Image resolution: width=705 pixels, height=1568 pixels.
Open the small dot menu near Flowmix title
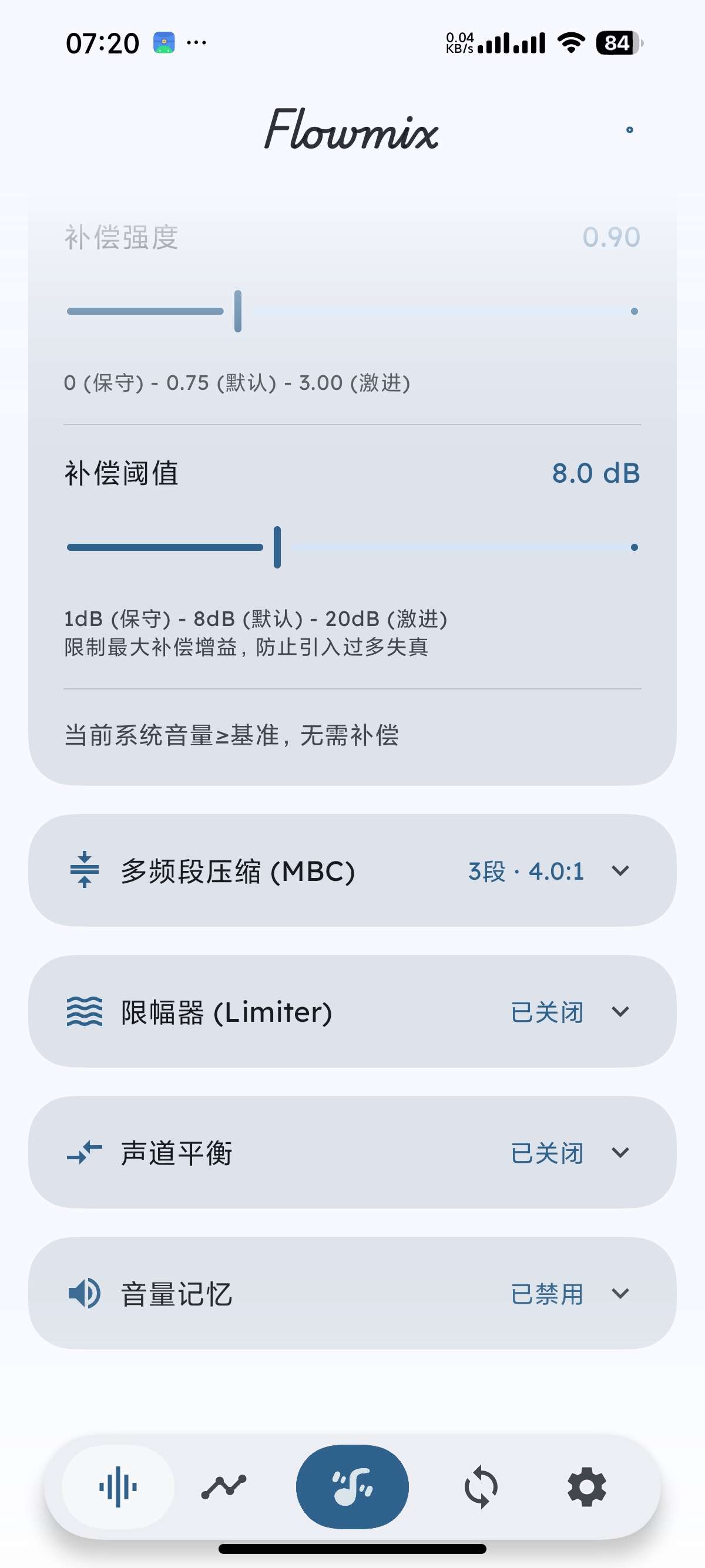pyautogui.click(x=630, y=130)
